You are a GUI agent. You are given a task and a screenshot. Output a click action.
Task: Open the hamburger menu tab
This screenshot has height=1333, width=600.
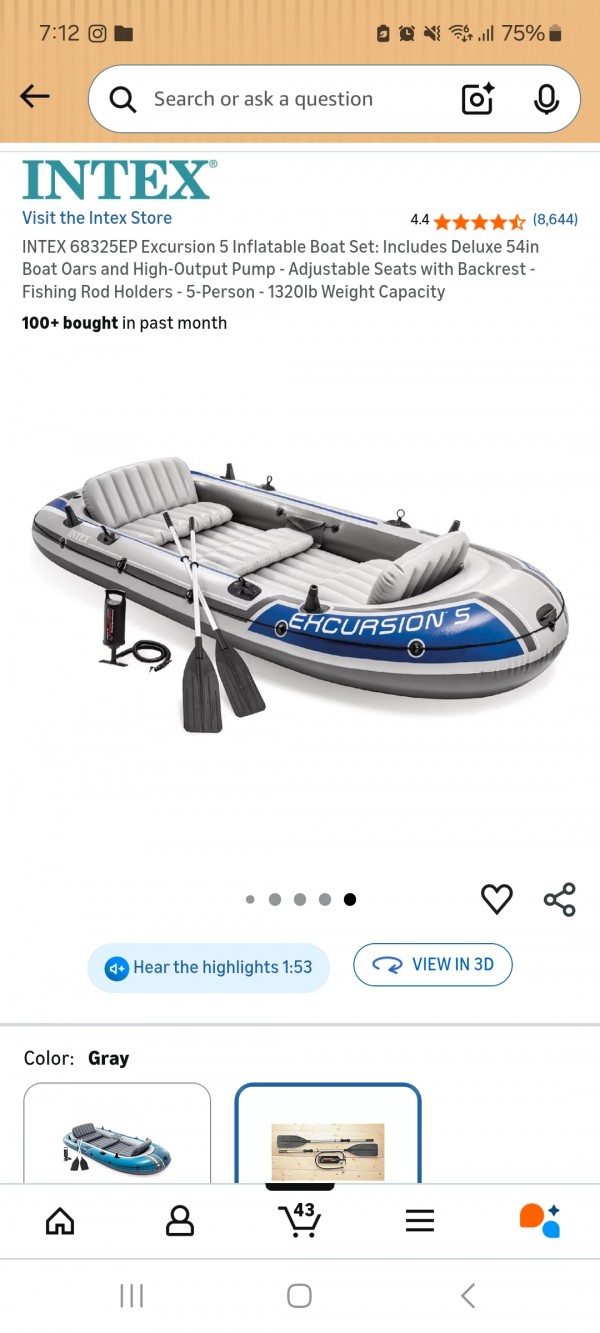420,1220
